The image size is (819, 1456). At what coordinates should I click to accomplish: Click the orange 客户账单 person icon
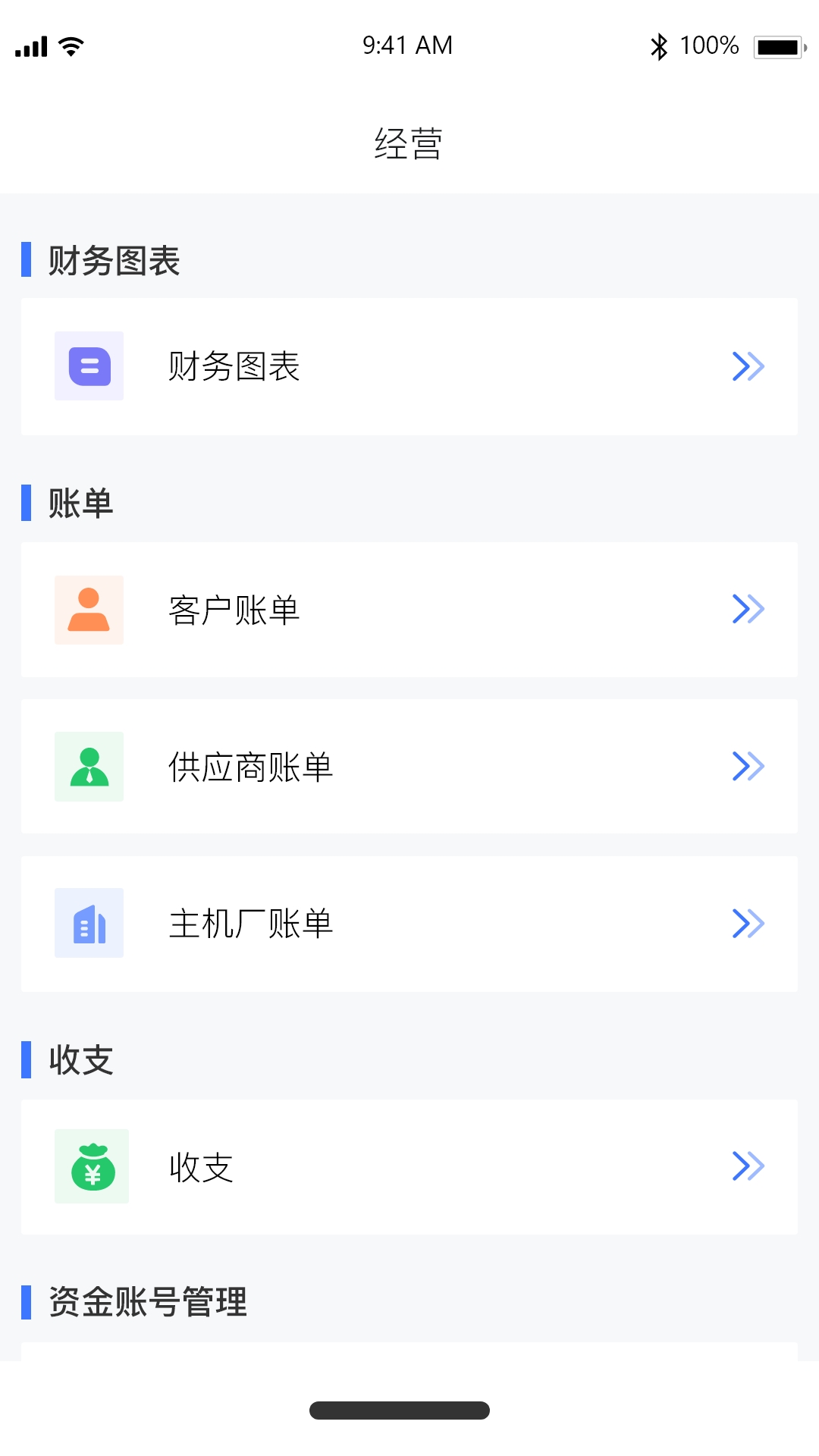89,610
